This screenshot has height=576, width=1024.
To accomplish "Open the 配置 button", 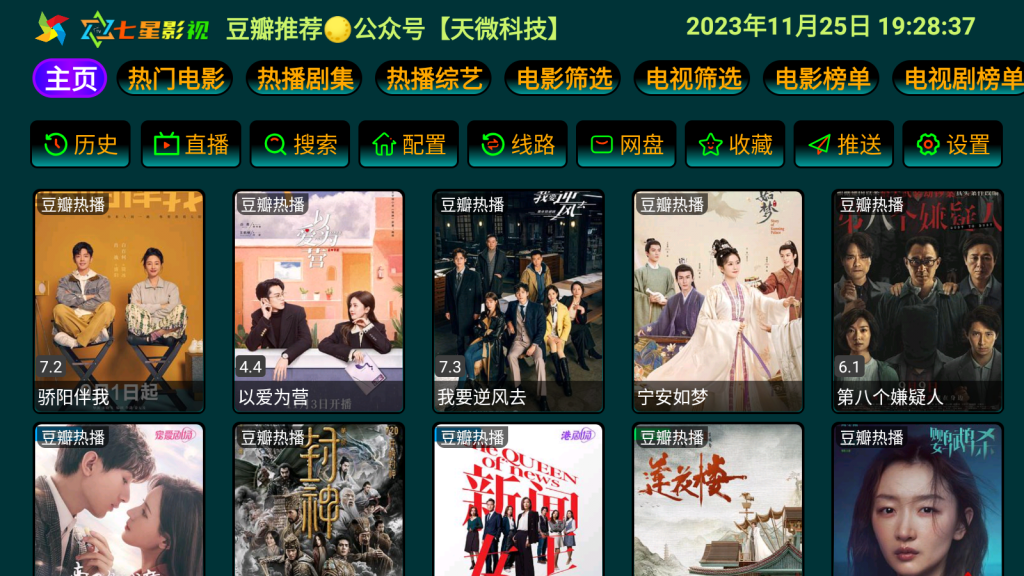I will point(409,145).
